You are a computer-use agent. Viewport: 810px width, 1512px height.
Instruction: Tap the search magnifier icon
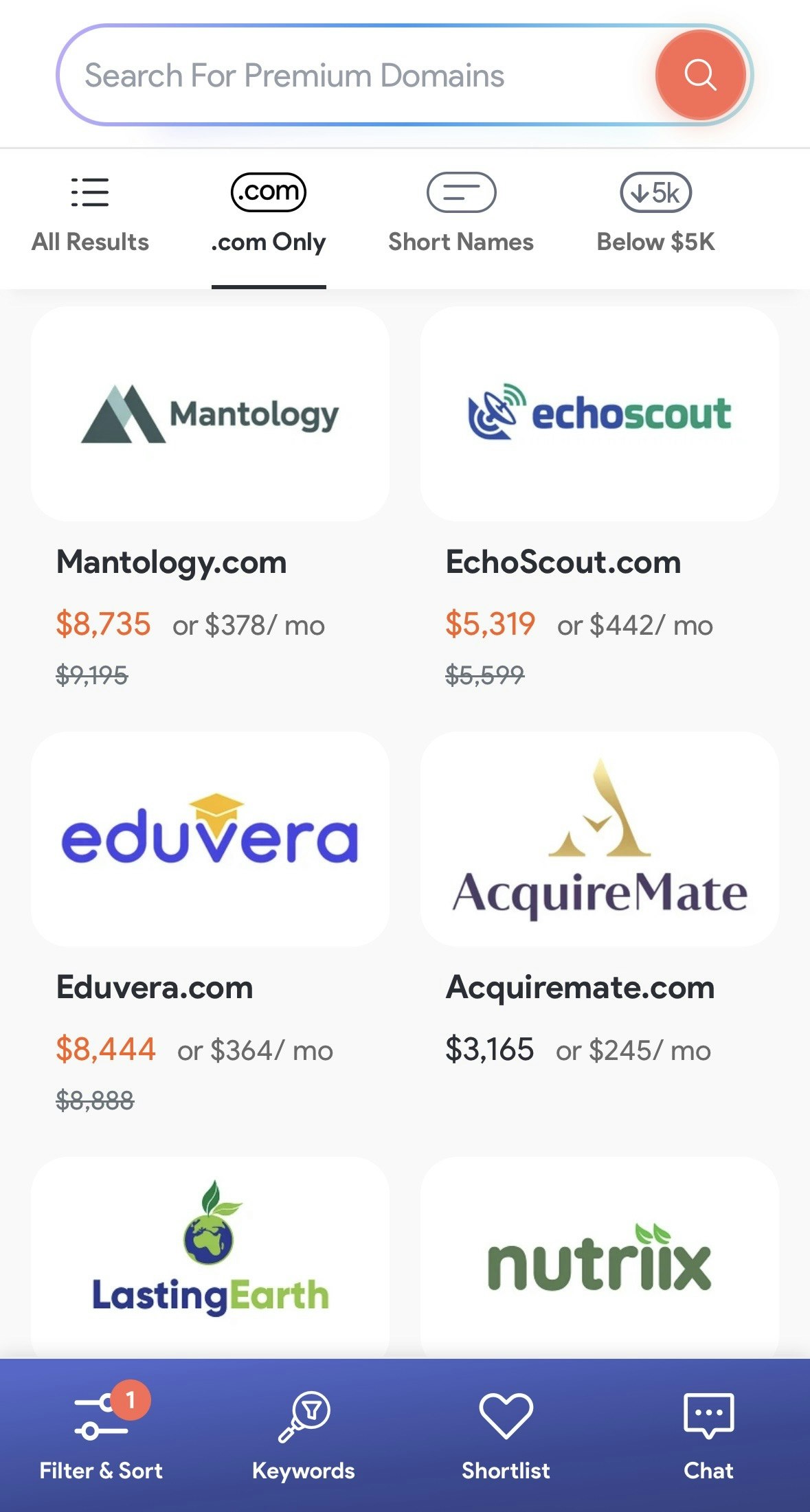pyautogui.click(x=701, y=74)
